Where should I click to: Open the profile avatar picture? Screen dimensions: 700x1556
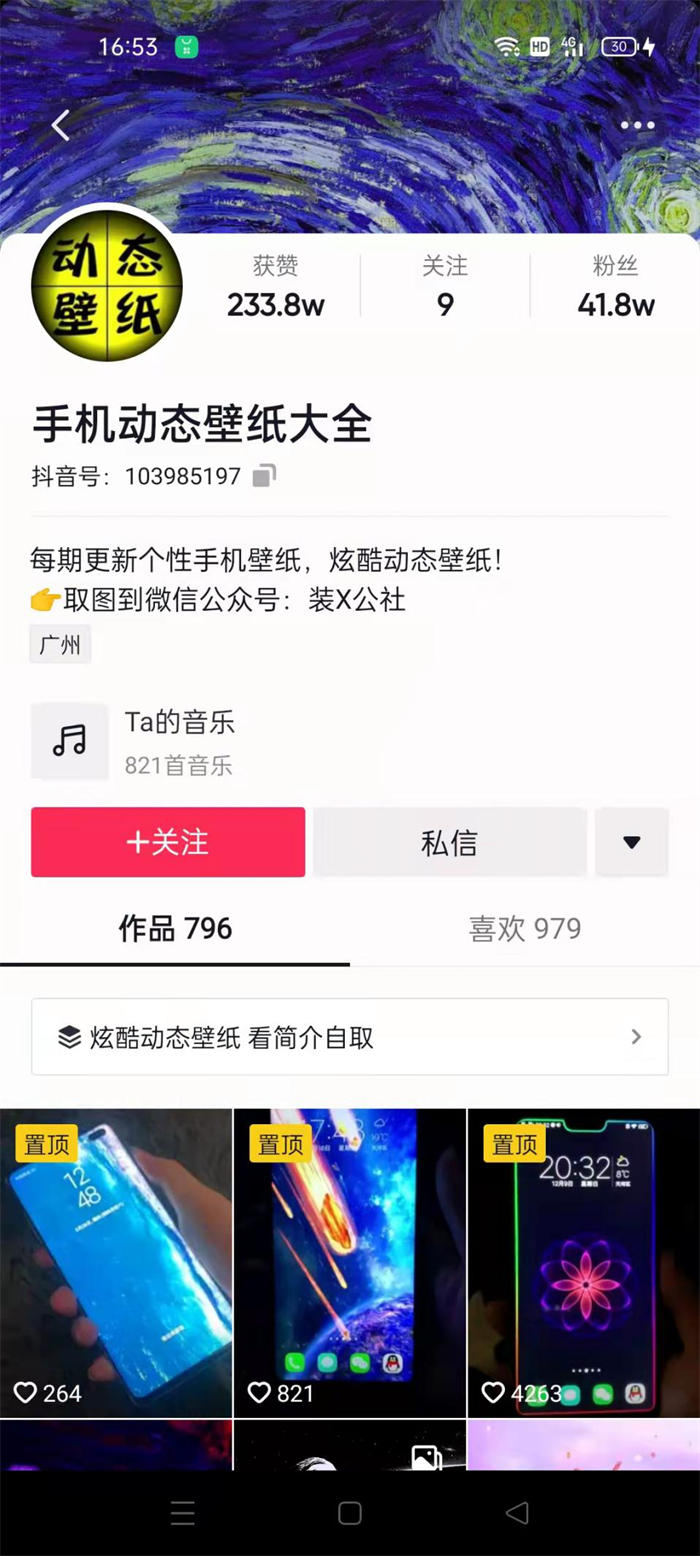click(x=106, y=284)
